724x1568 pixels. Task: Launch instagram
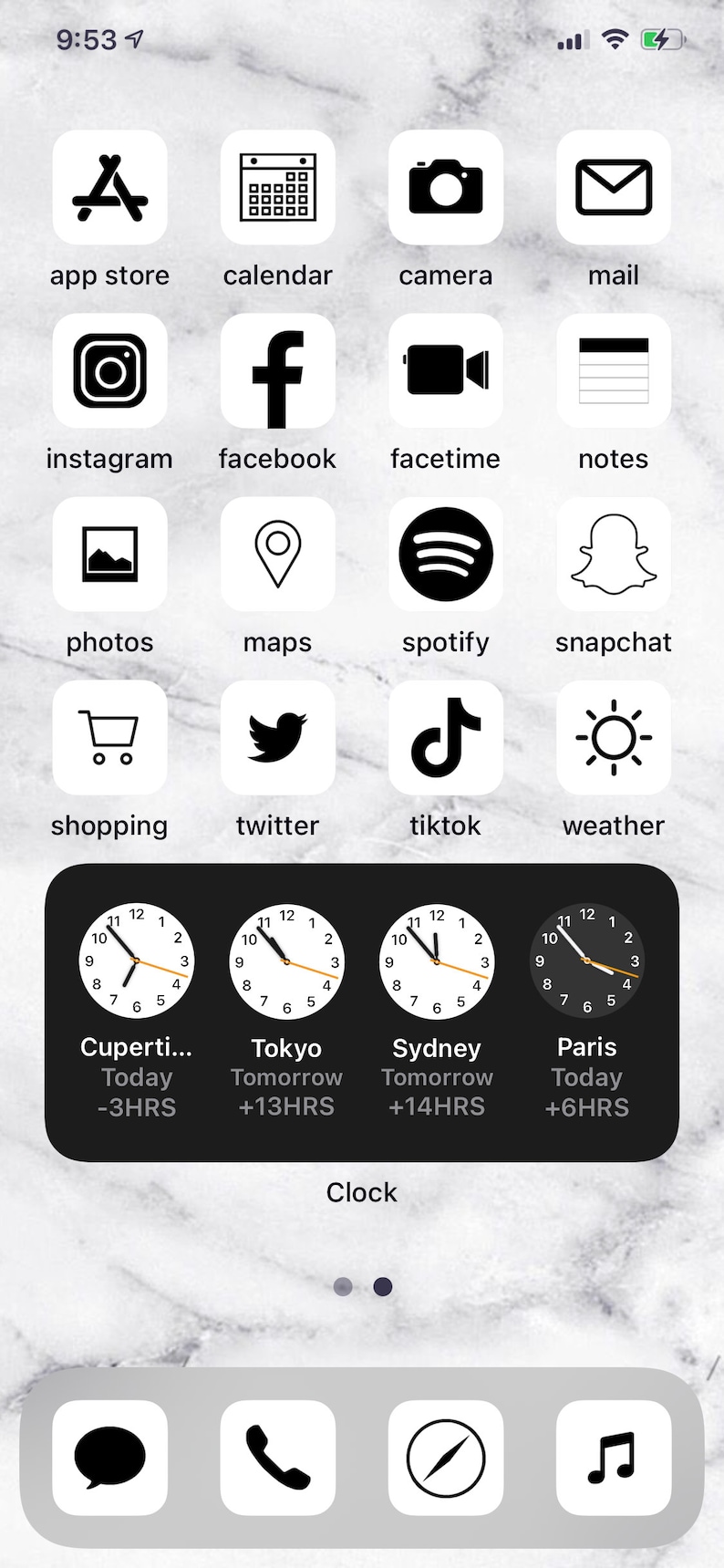[109, 371]
